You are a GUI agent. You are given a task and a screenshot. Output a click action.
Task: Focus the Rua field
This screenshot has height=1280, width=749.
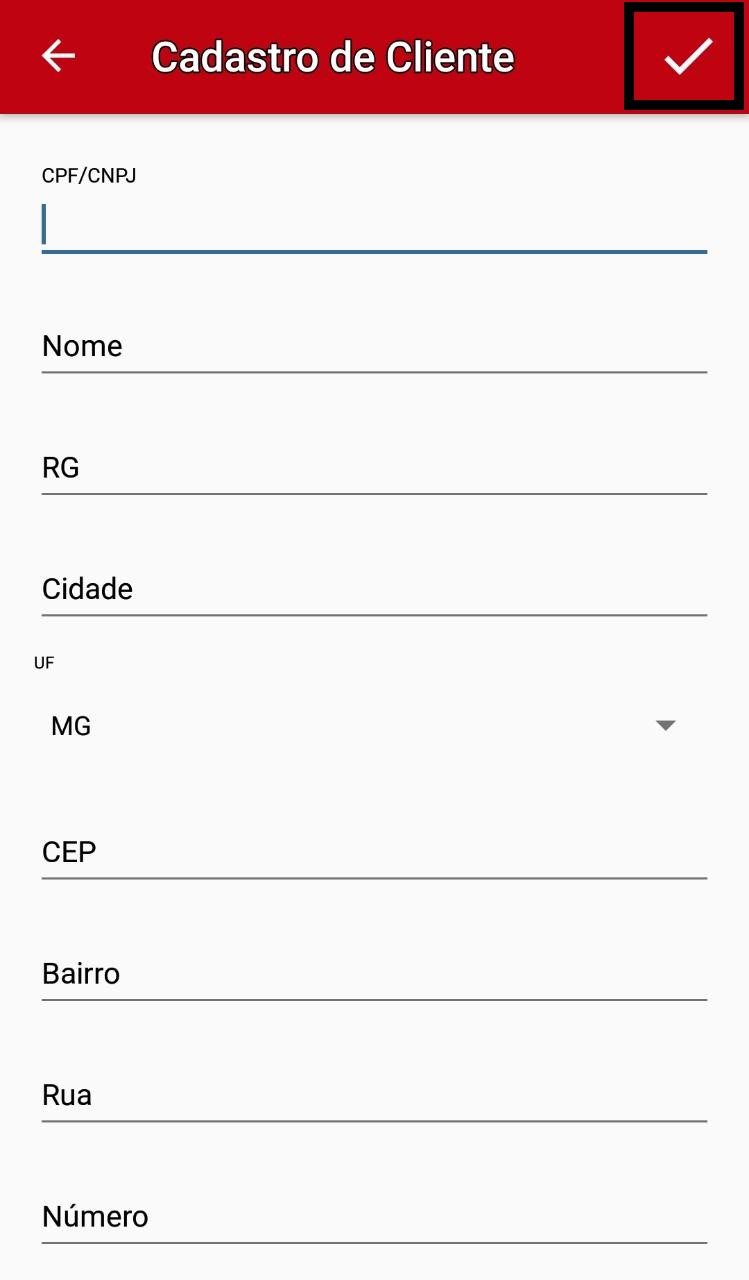click(374, 1095)
